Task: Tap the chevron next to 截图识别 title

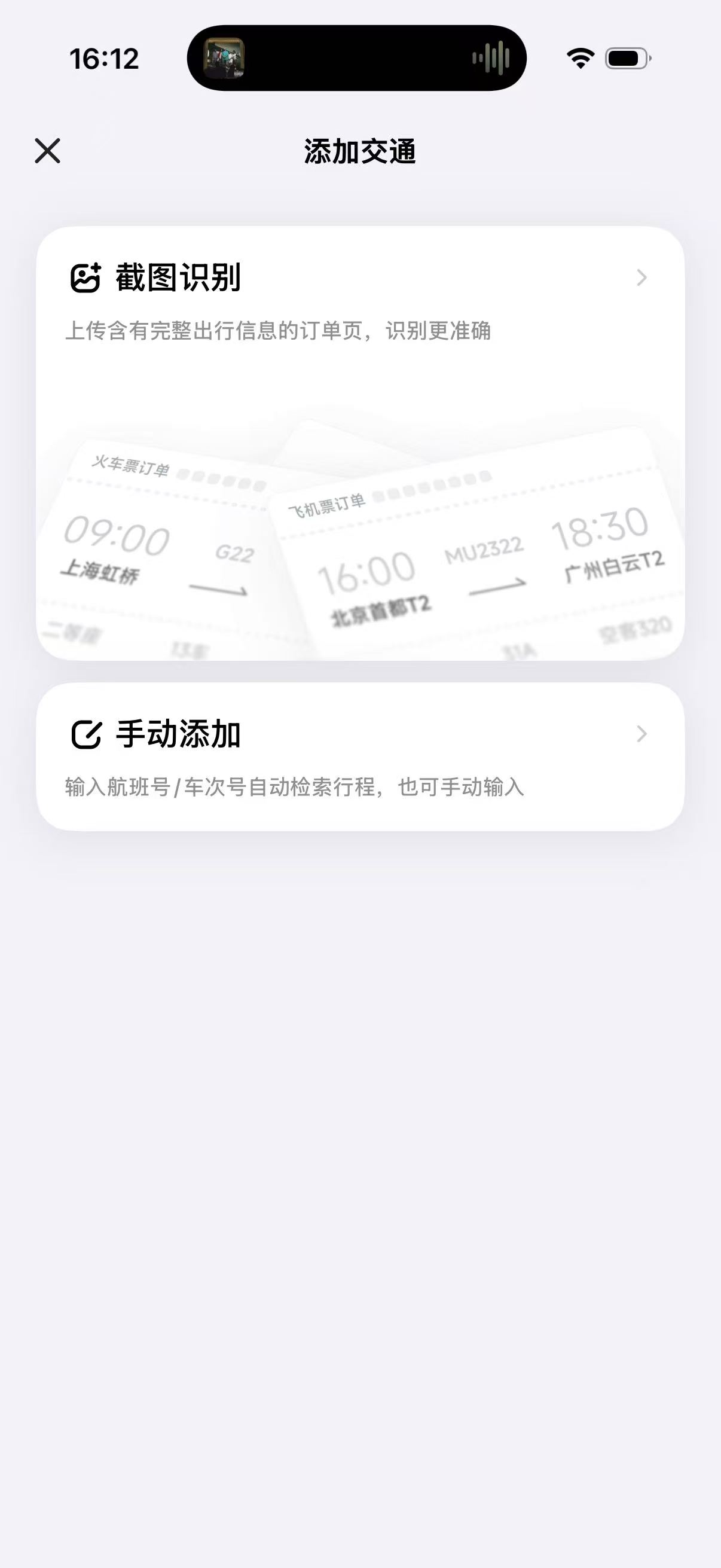Action: tap(641, 278)
